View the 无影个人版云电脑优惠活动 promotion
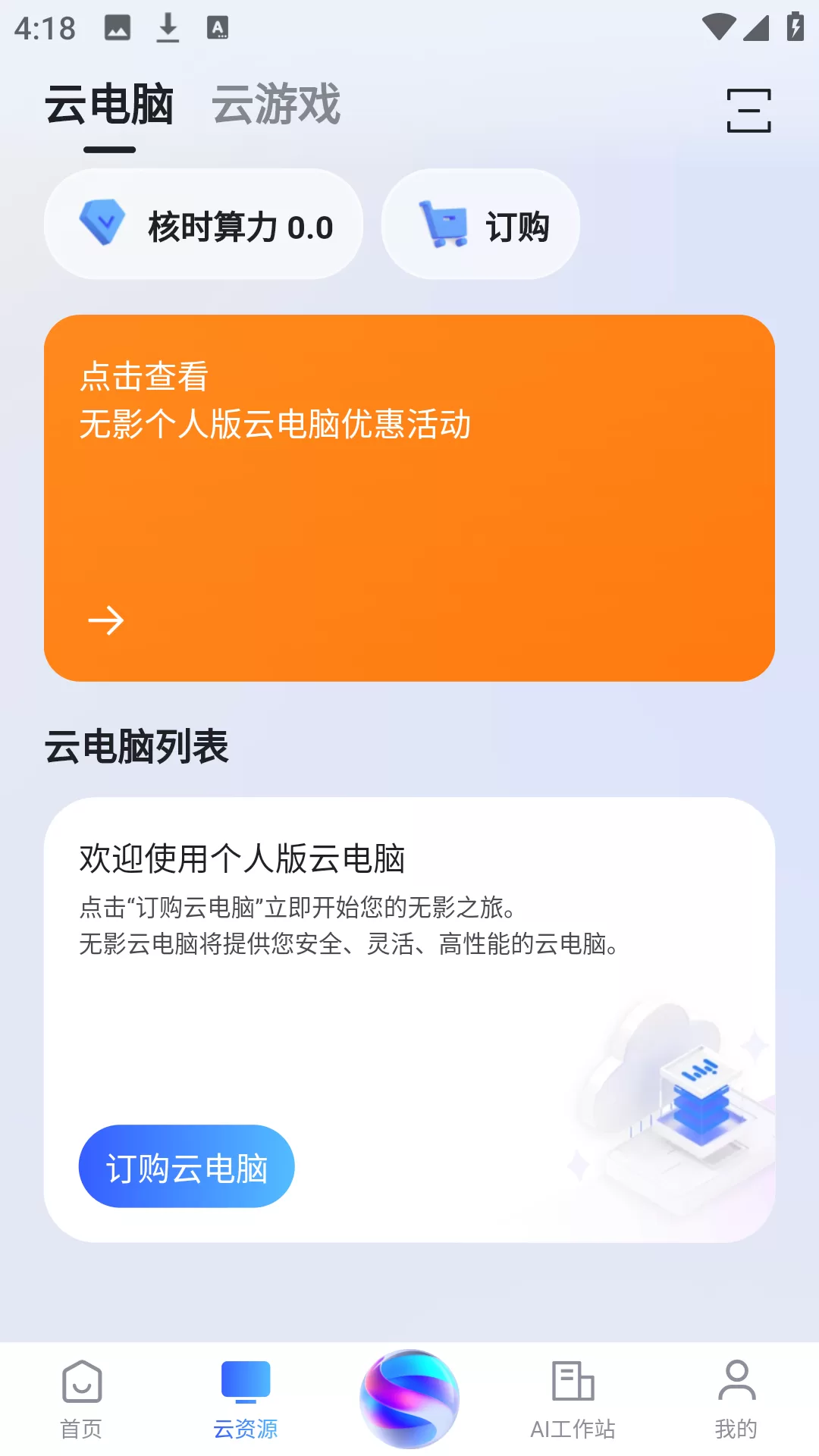Viewport: 819px width, 1456px height. point(276,426)
